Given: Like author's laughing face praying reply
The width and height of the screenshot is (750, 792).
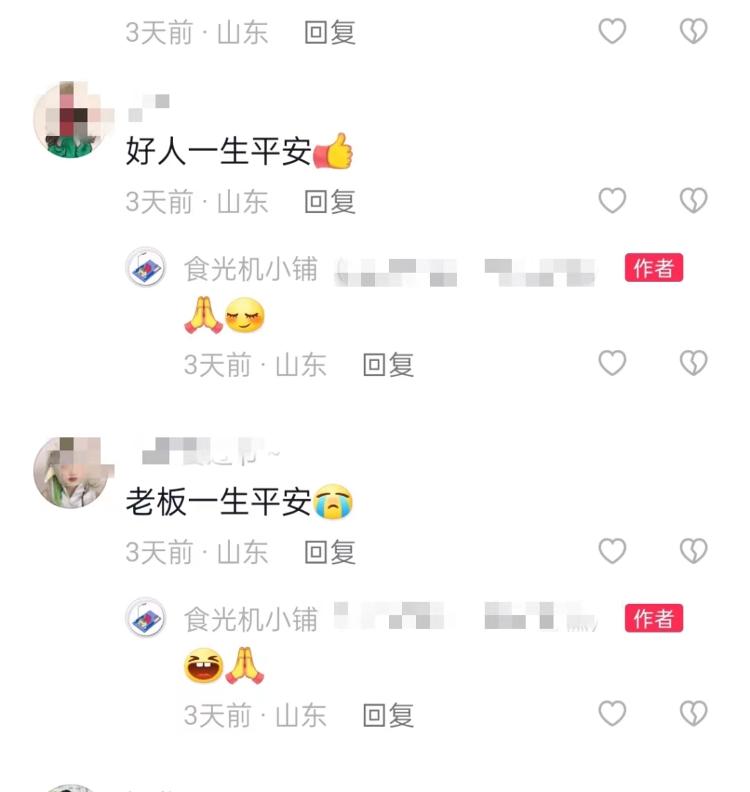Looking at the screenshot, I should (x=612, y=714).
